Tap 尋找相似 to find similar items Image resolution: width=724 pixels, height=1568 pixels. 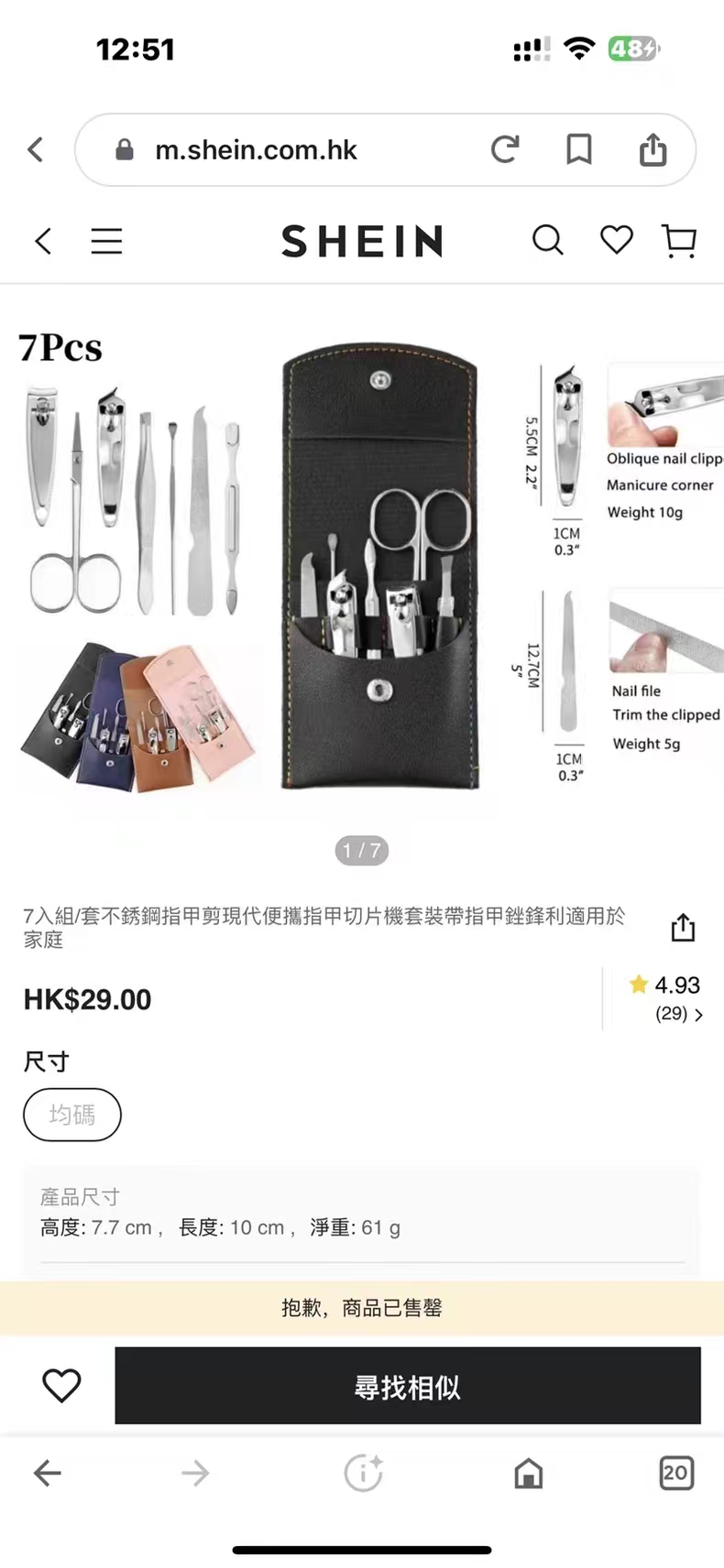[x=407, y=1386]
